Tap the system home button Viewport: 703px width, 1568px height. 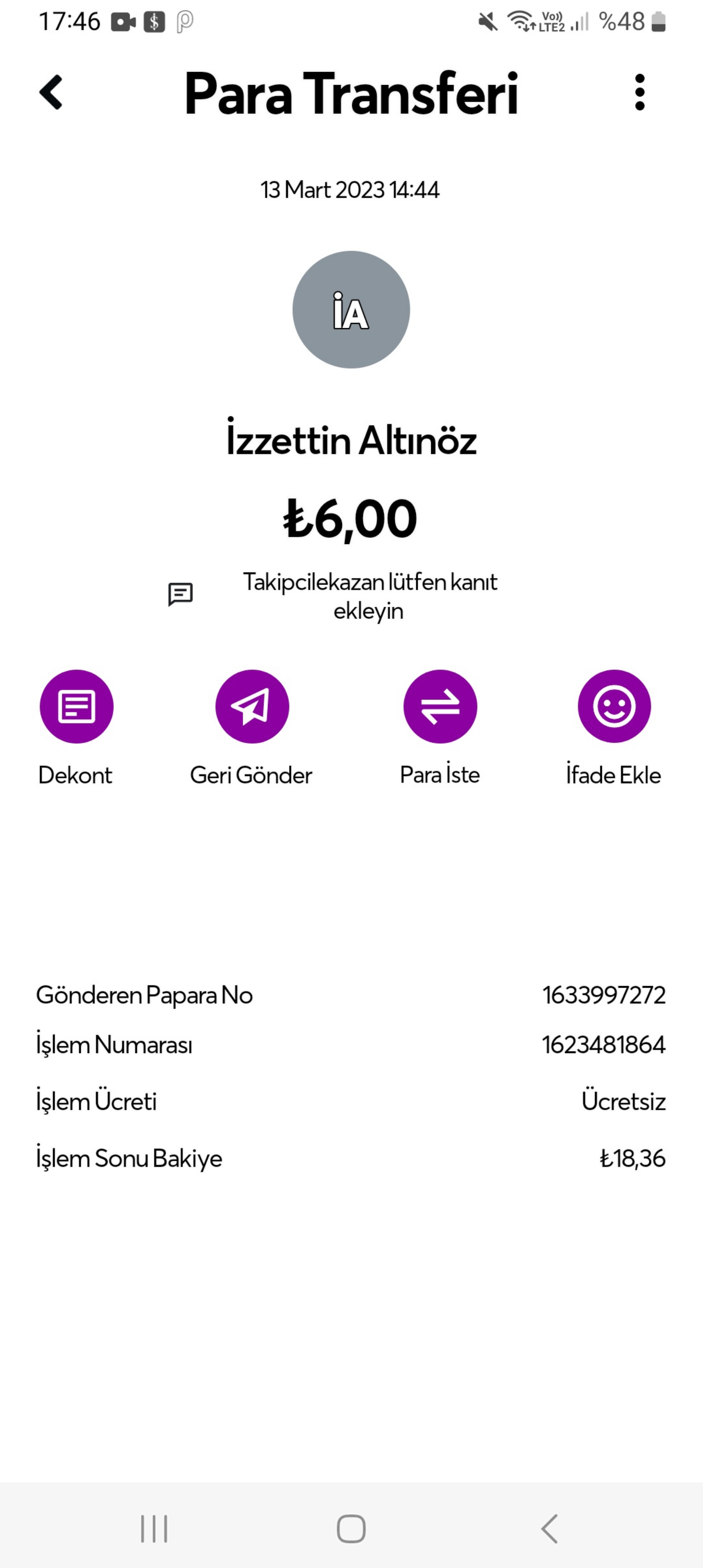click(x=351, y=1529)
